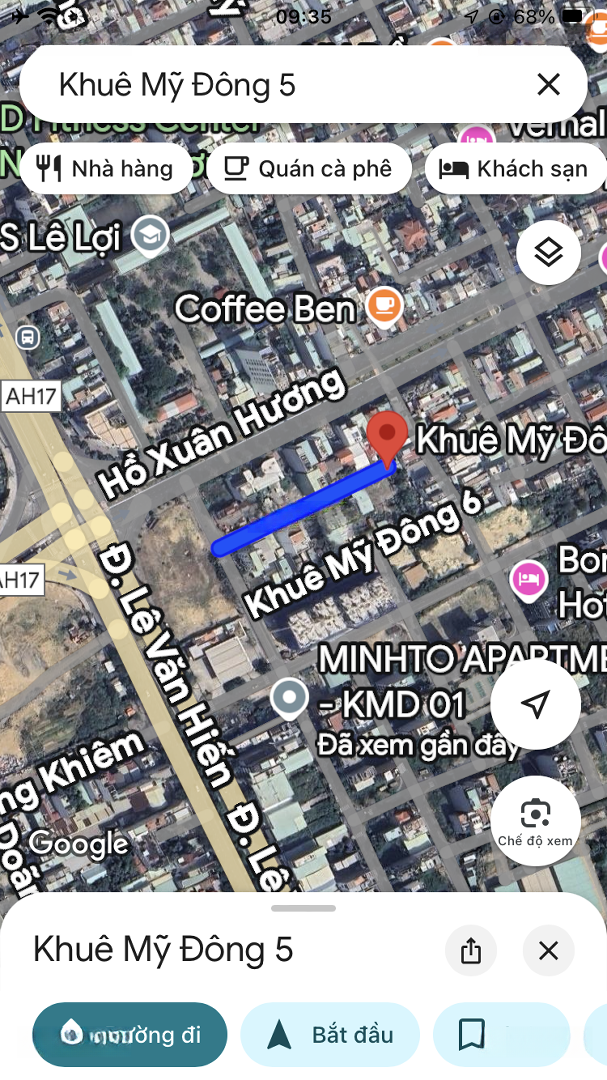Share the Khuê Mỹ Đông 5 place
607x1080 pixels.
coord(471,950)
